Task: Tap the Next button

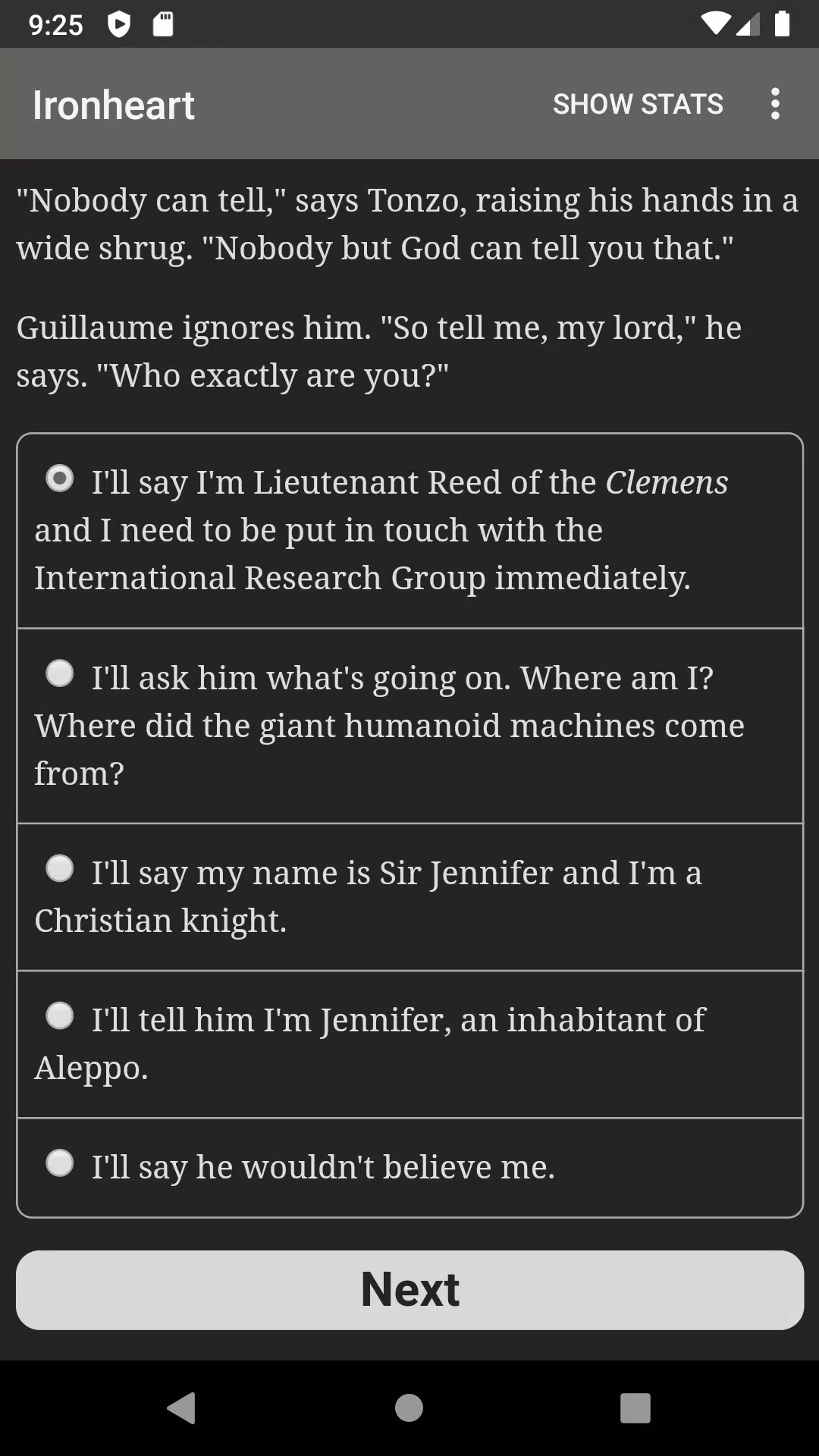Action: point(409,1290)
